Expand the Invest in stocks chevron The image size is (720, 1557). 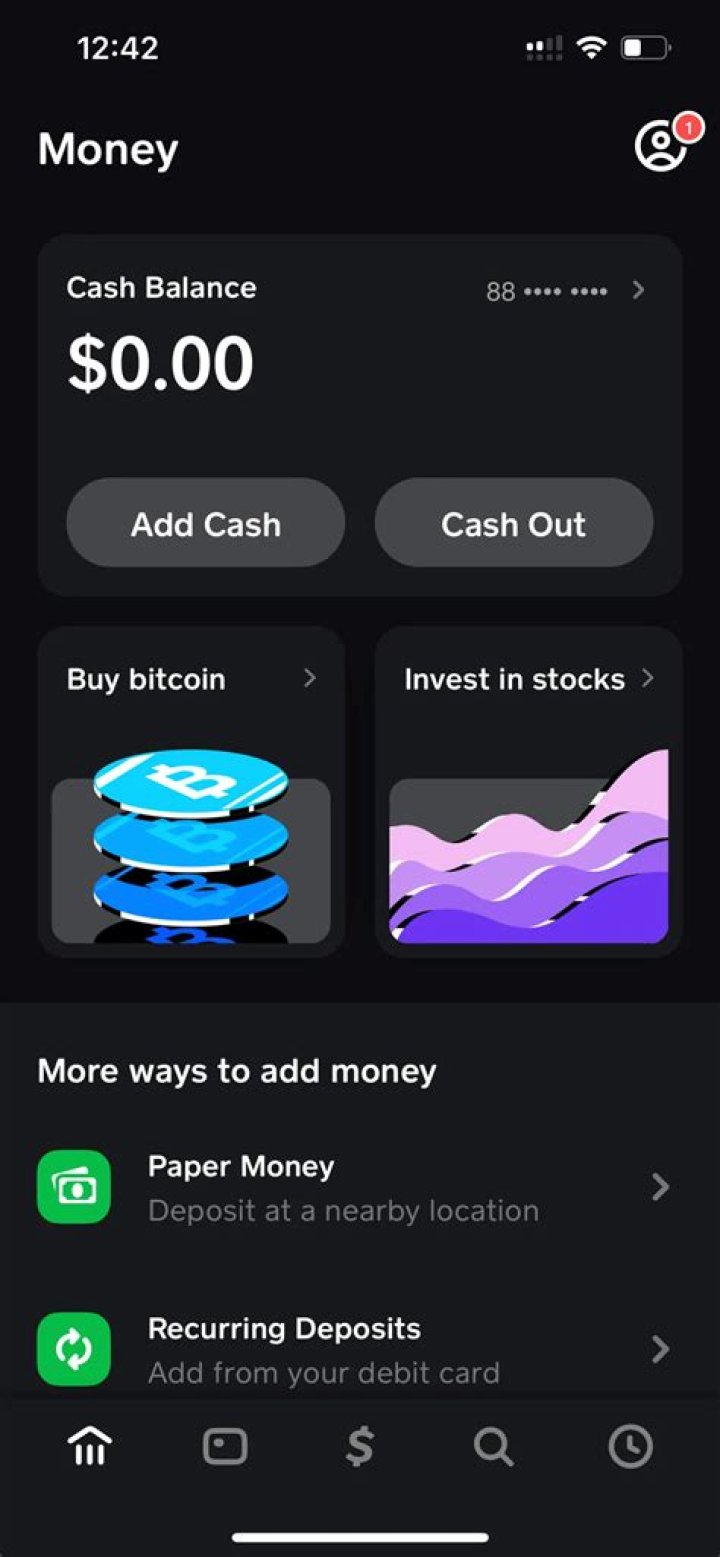(x=651, y=679)
